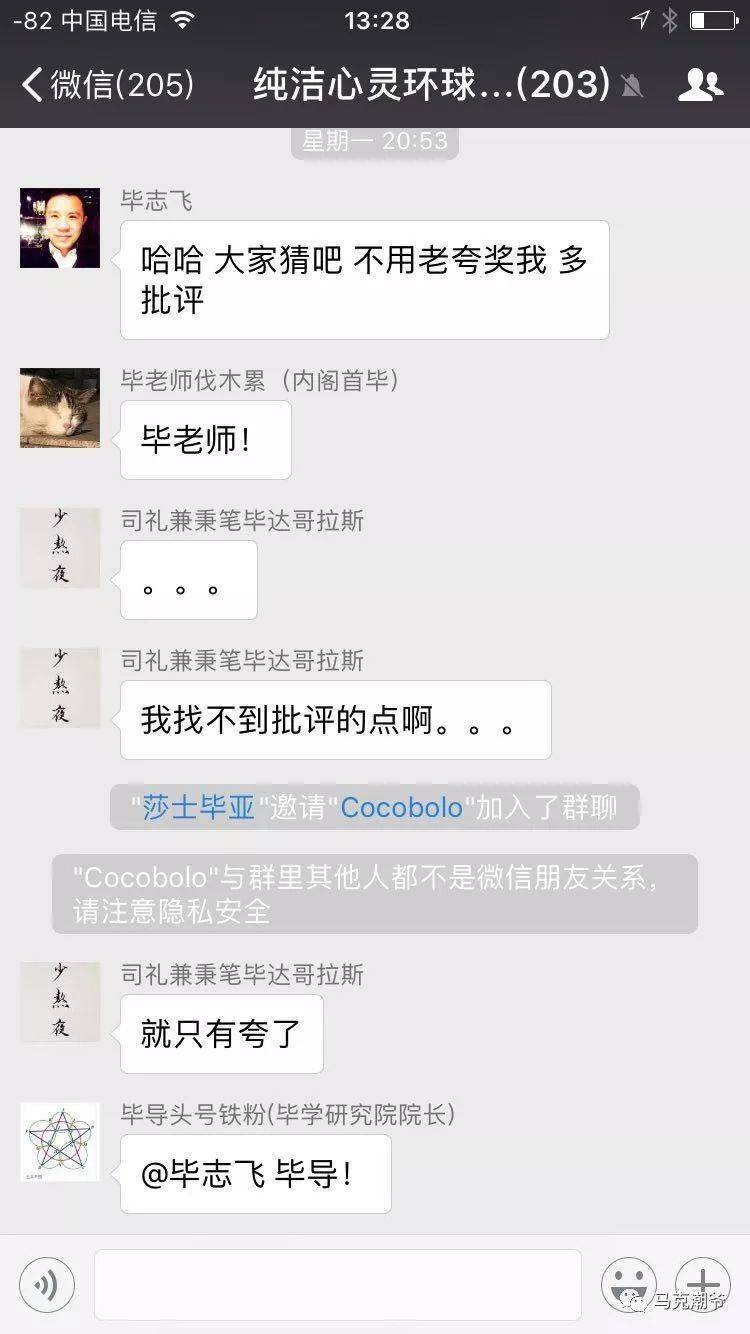Open the 莎士毕亚 link in the invite notice
The height and width of the screenshot is (1334, 750).
pos(198,808)
